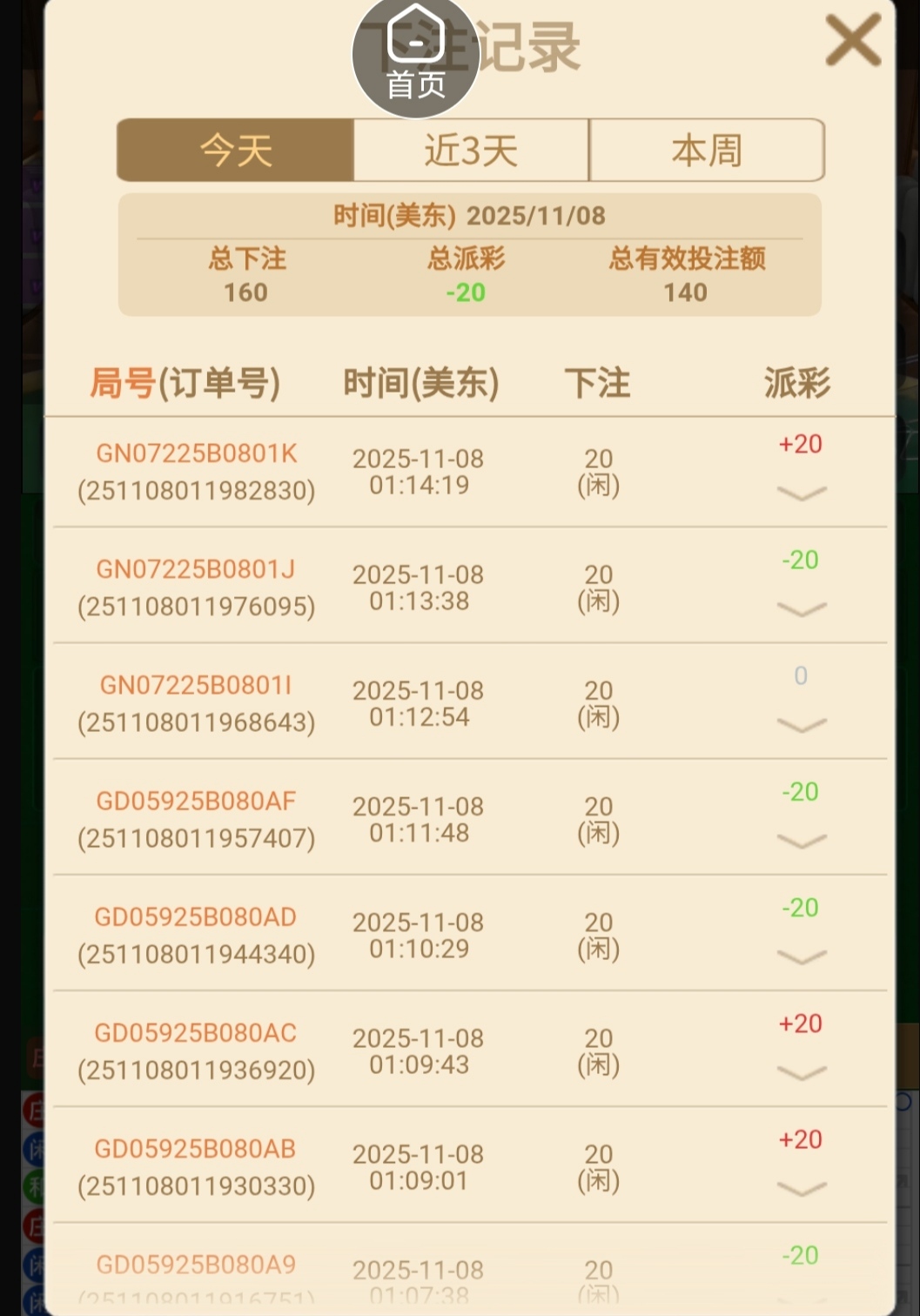Select the 今天 tab

click(236, 151)
